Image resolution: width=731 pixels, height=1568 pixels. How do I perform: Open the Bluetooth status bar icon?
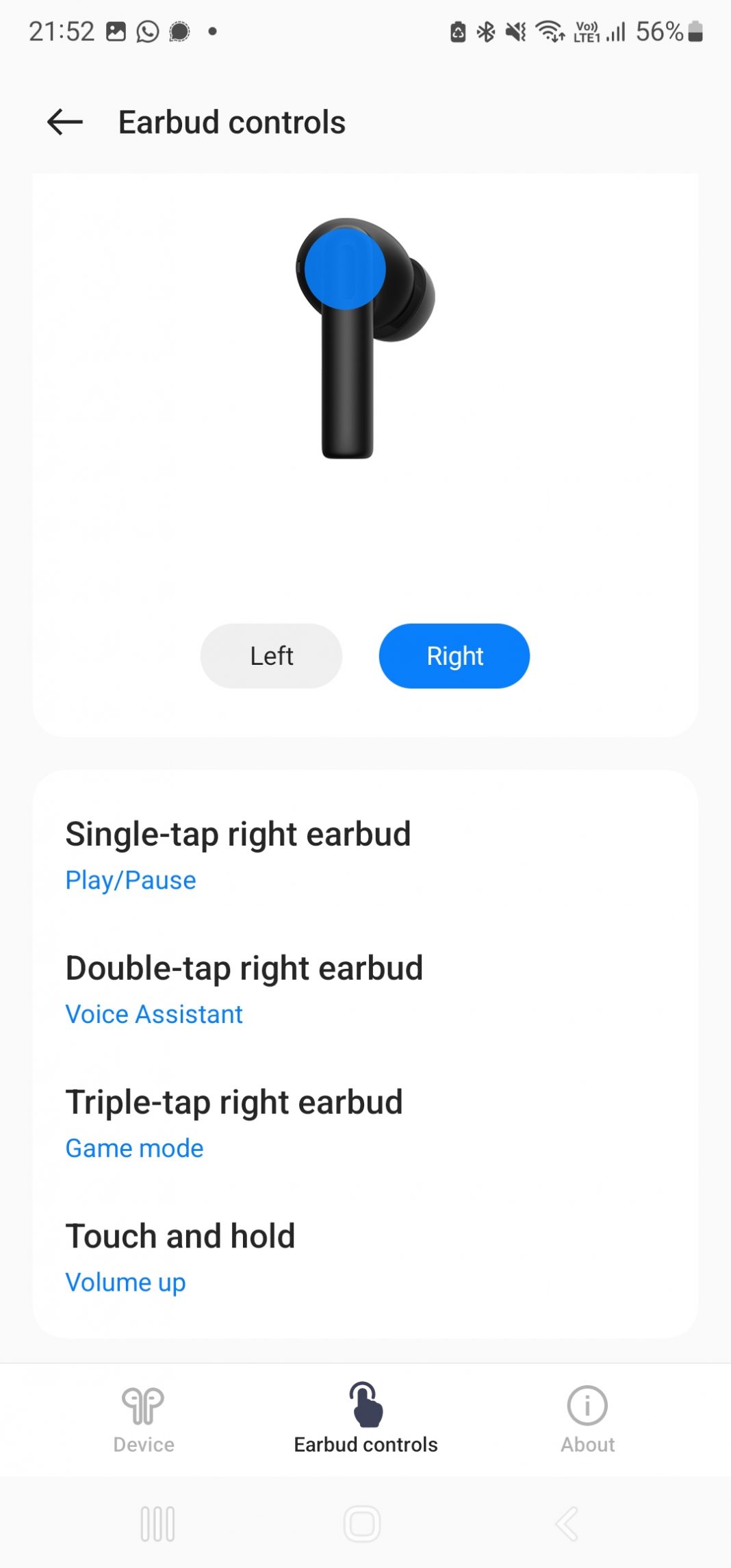486,31
